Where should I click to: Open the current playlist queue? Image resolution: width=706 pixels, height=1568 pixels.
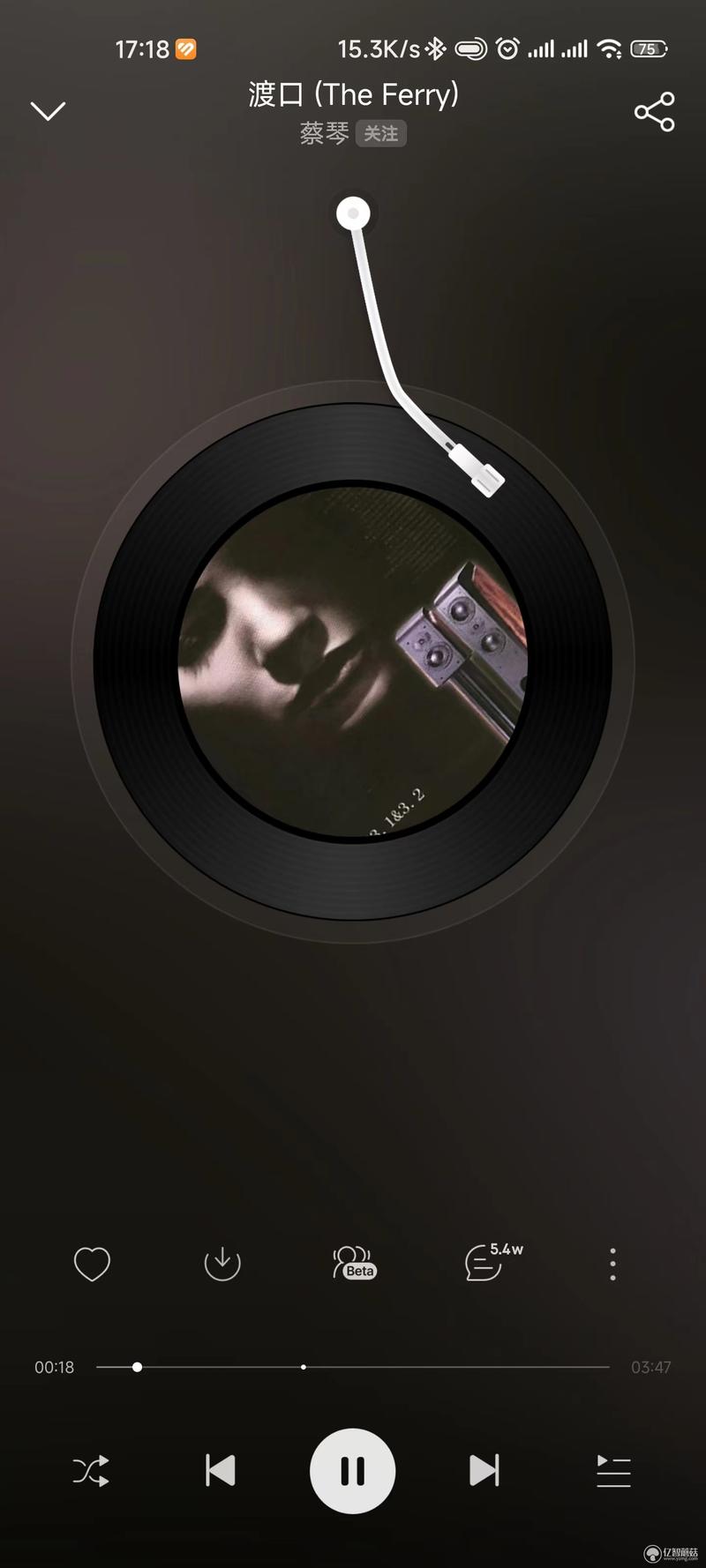[612, 1471]
